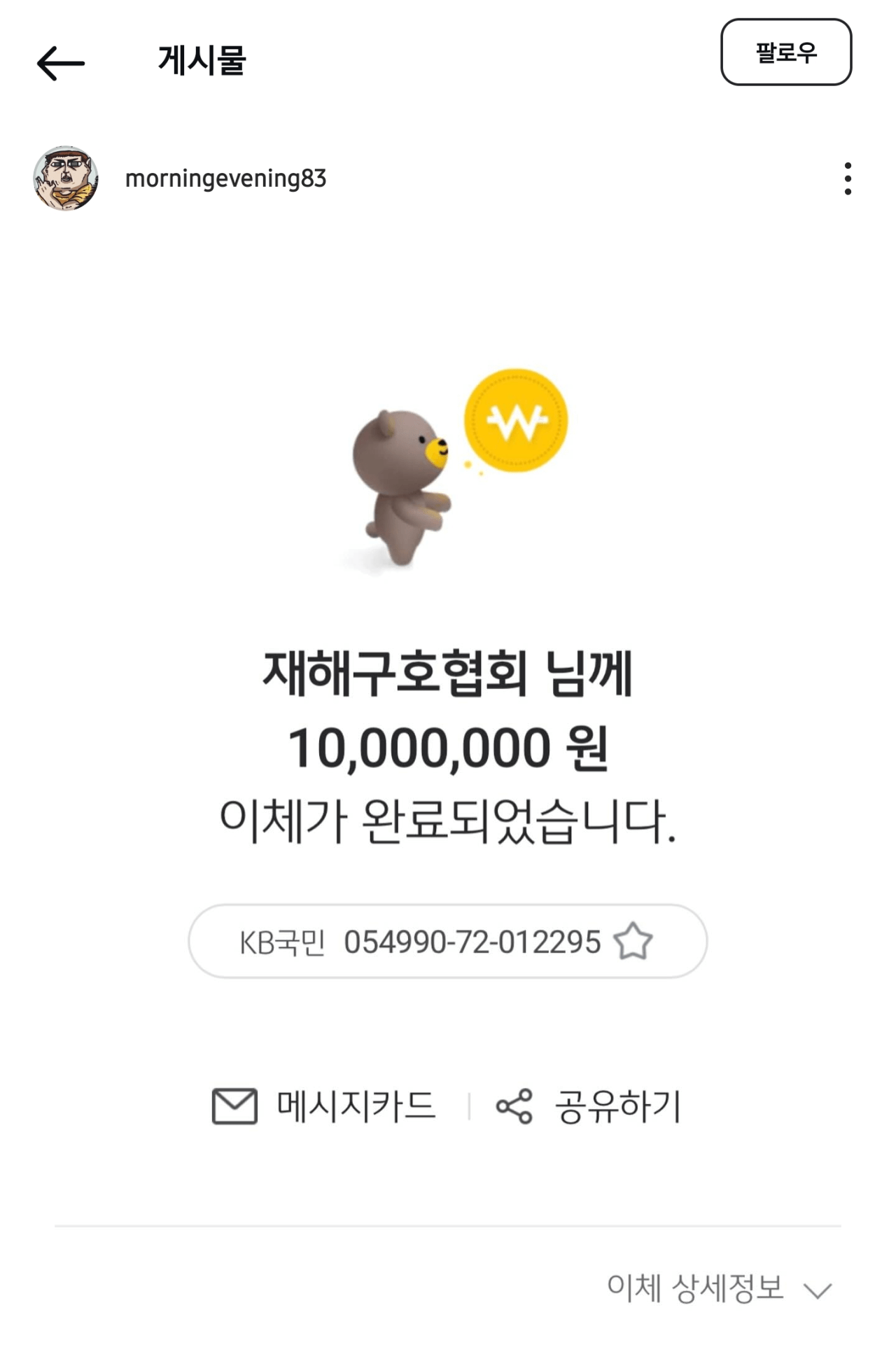Tap the star icon beside the account number
This screenshot has height=1345, width=896.
pos(632,942)
